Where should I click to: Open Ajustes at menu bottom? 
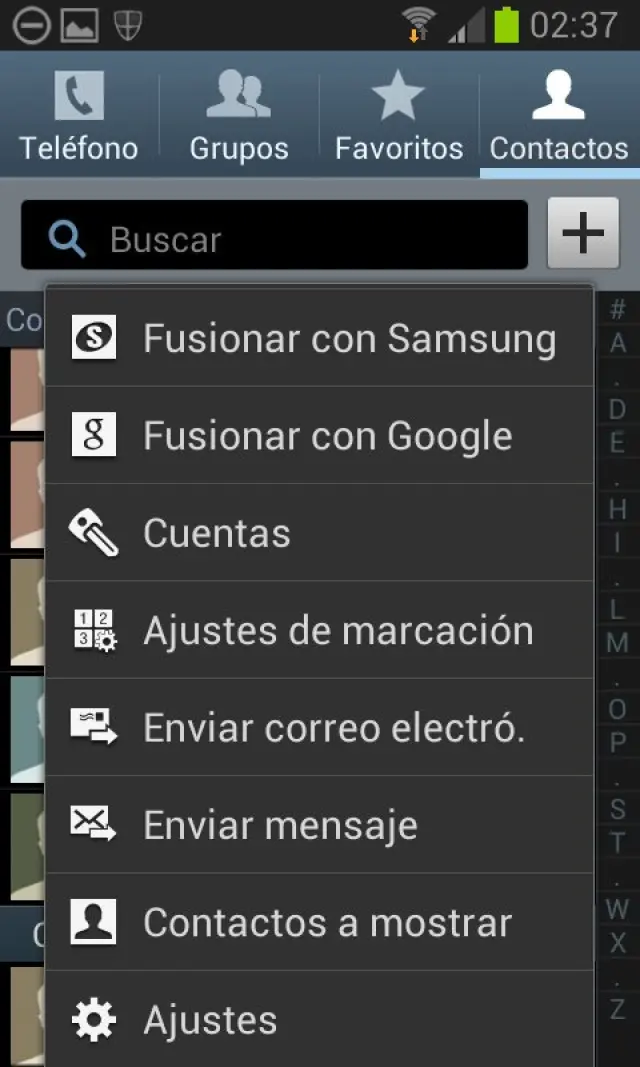[x=320, y=1019]
